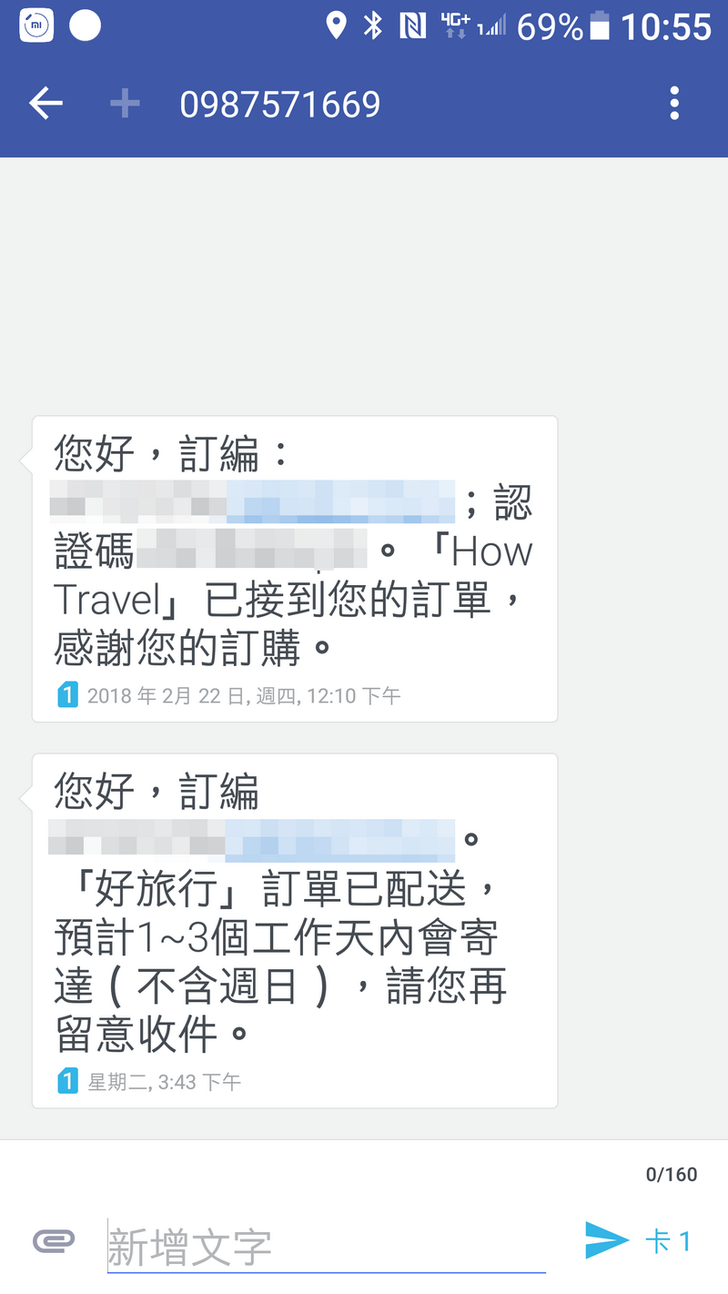Go back using the arrow icon
Screen dimensions: 728x1294
coord(46,103)
